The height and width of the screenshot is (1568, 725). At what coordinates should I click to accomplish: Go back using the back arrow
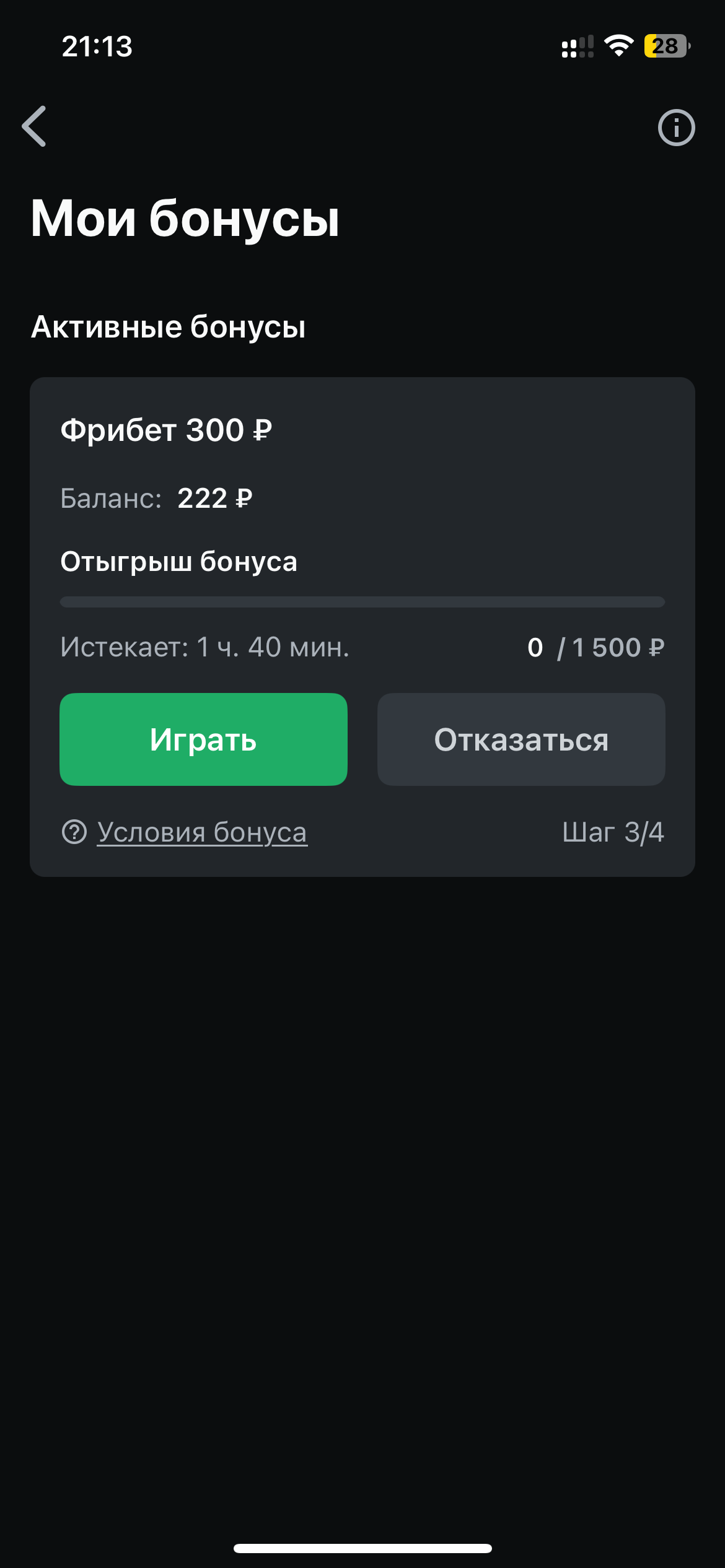click(35, 126)
